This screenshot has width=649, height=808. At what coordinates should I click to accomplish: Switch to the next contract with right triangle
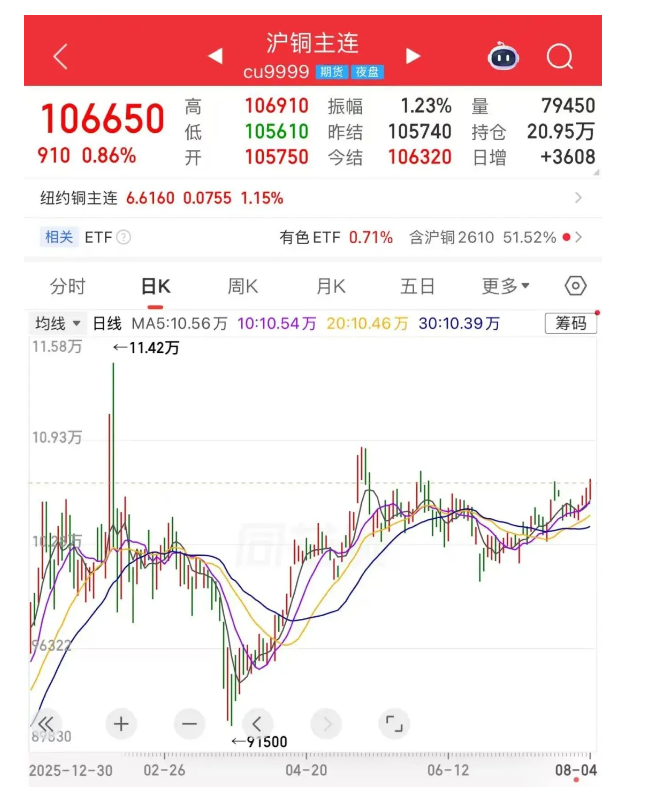[x=412, y=56]
